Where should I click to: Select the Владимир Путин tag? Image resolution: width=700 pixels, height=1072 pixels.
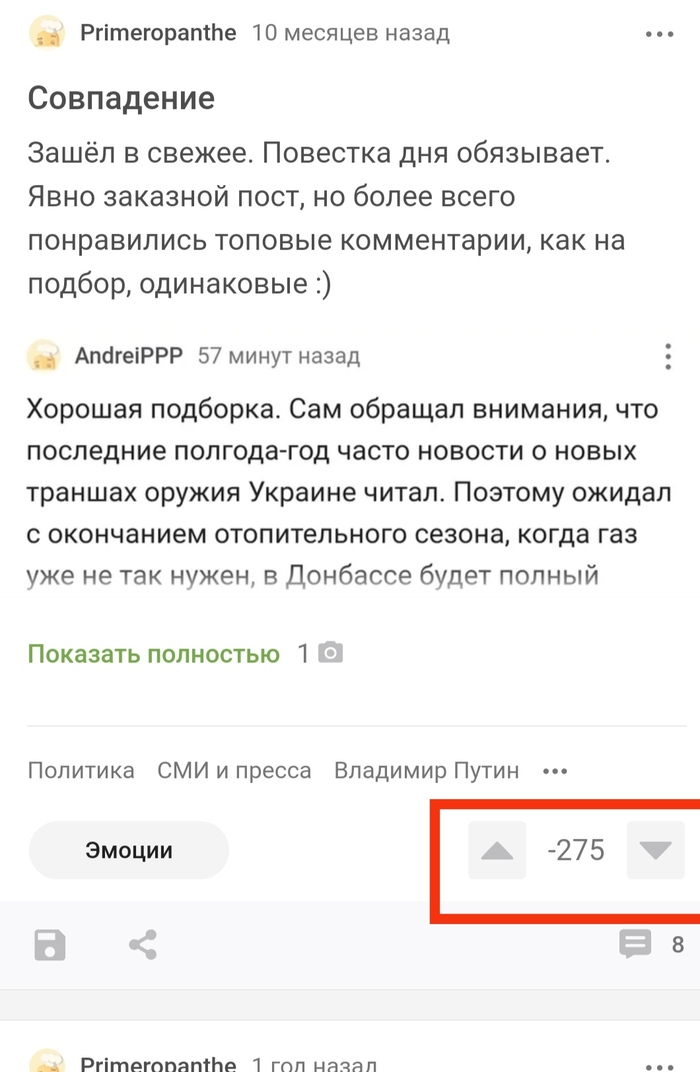pos(426,770)
